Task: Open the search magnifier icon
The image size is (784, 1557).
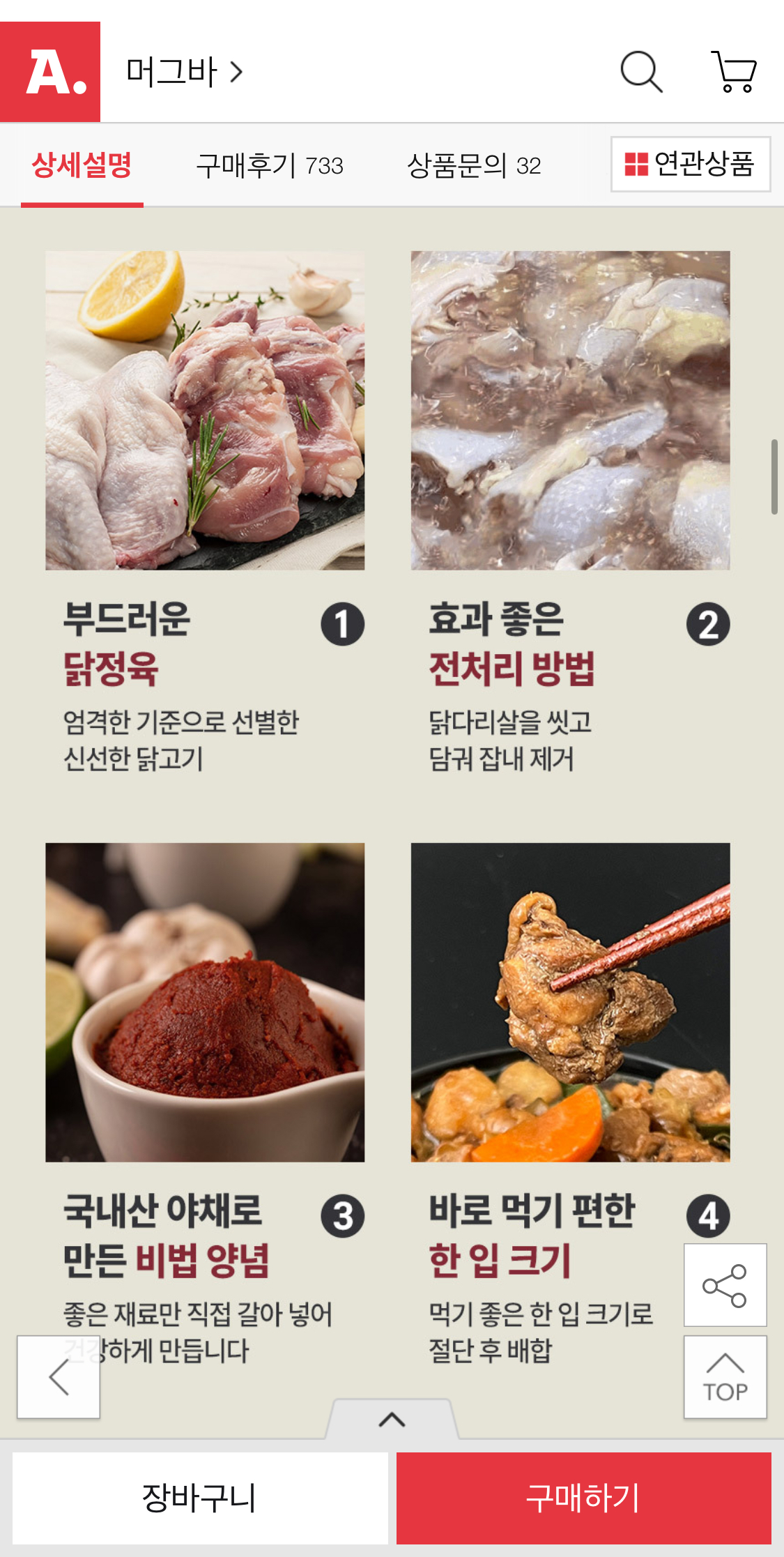Action: (640, 72)
